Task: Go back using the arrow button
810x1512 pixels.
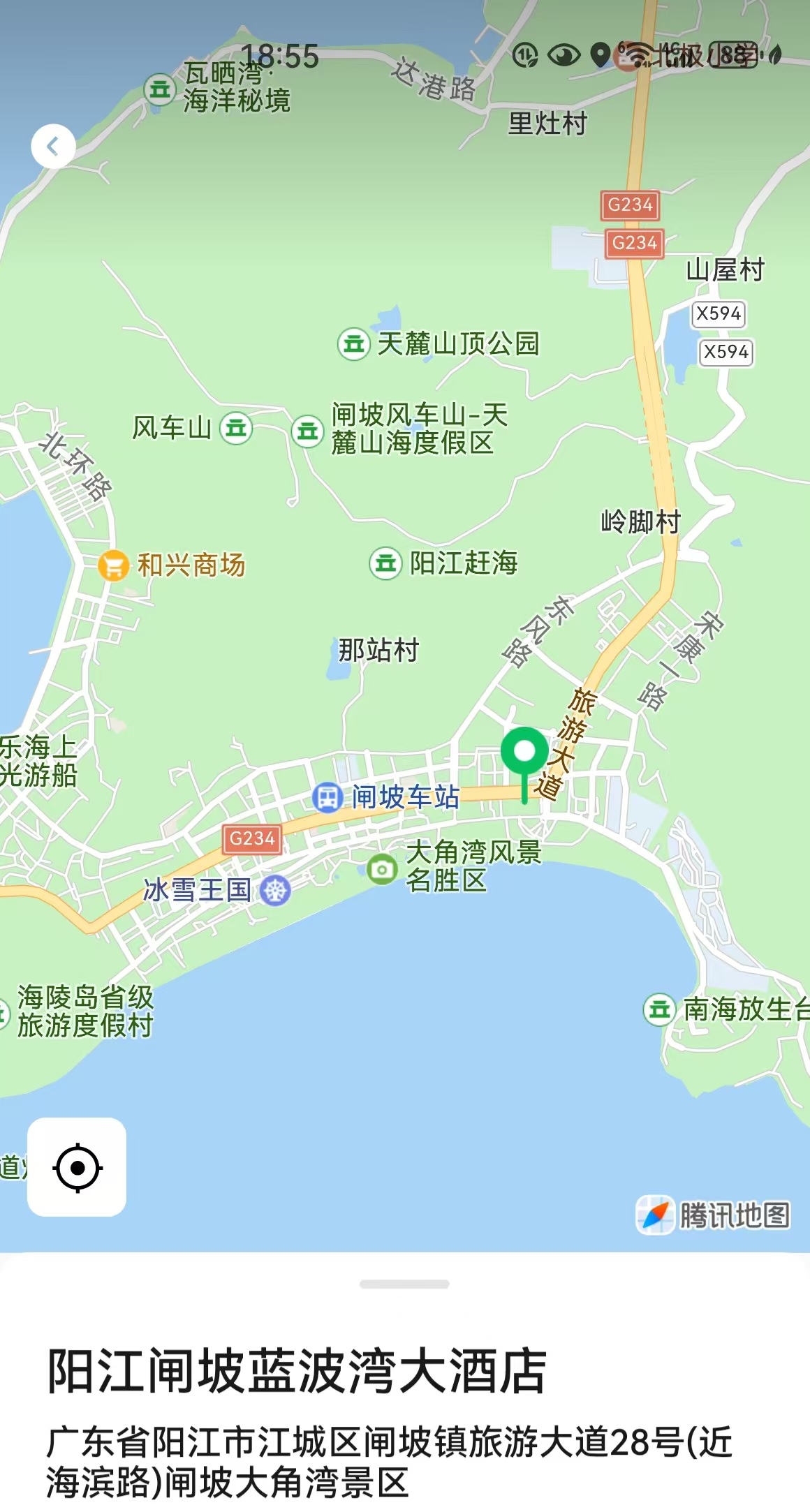Action: 53,146
